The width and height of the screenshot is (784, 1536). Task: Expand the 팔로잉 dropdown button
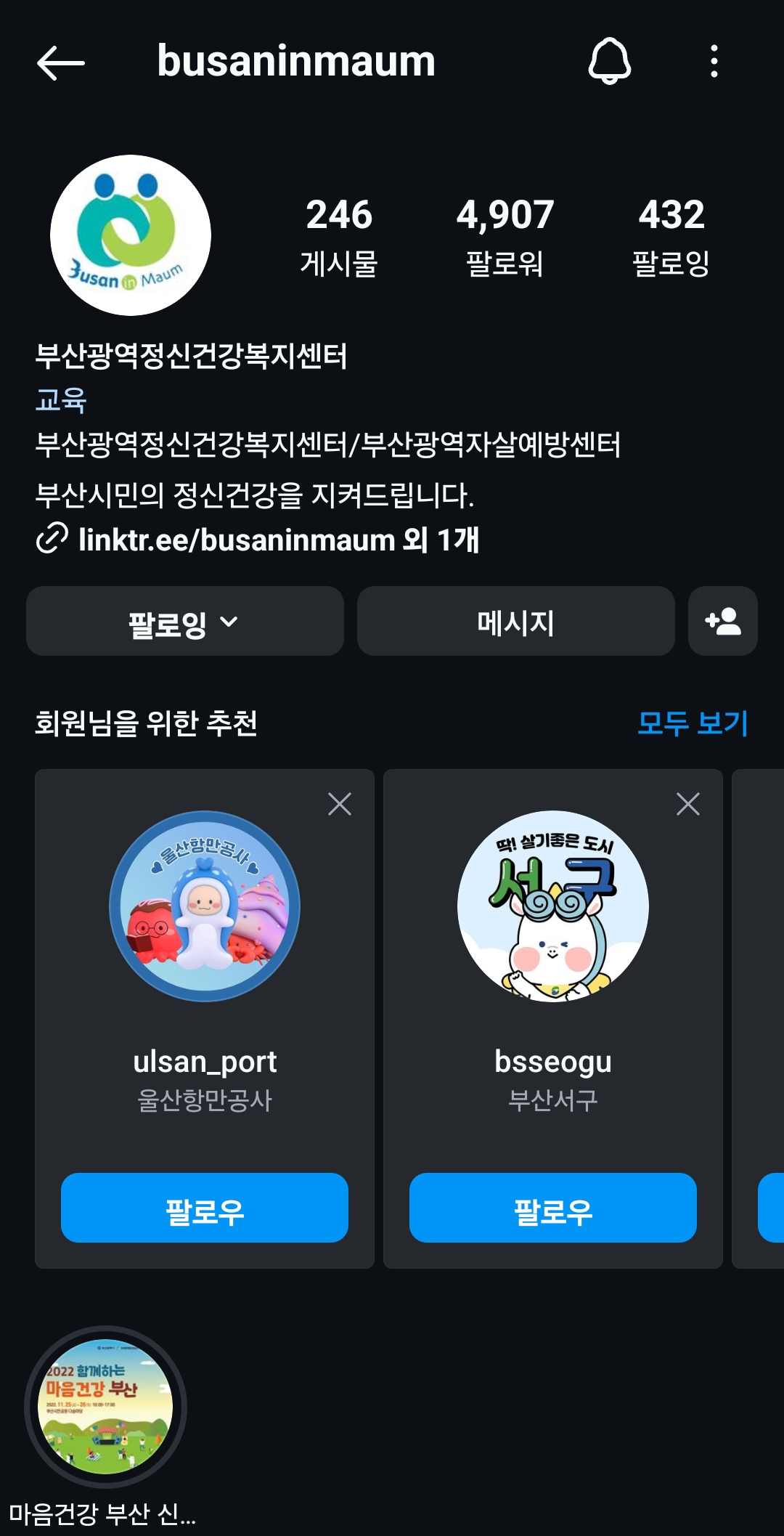point(184,622)
